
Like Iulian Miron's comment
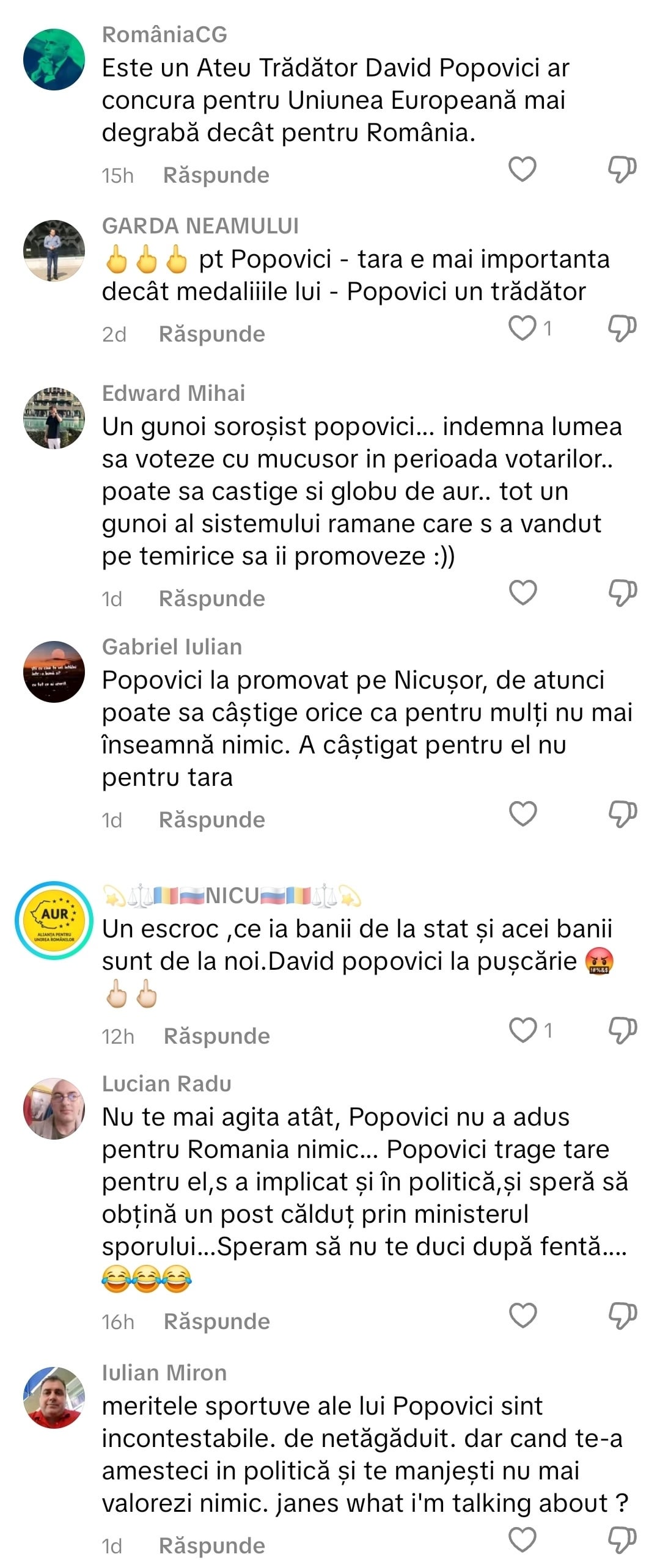click(522, 1539)
